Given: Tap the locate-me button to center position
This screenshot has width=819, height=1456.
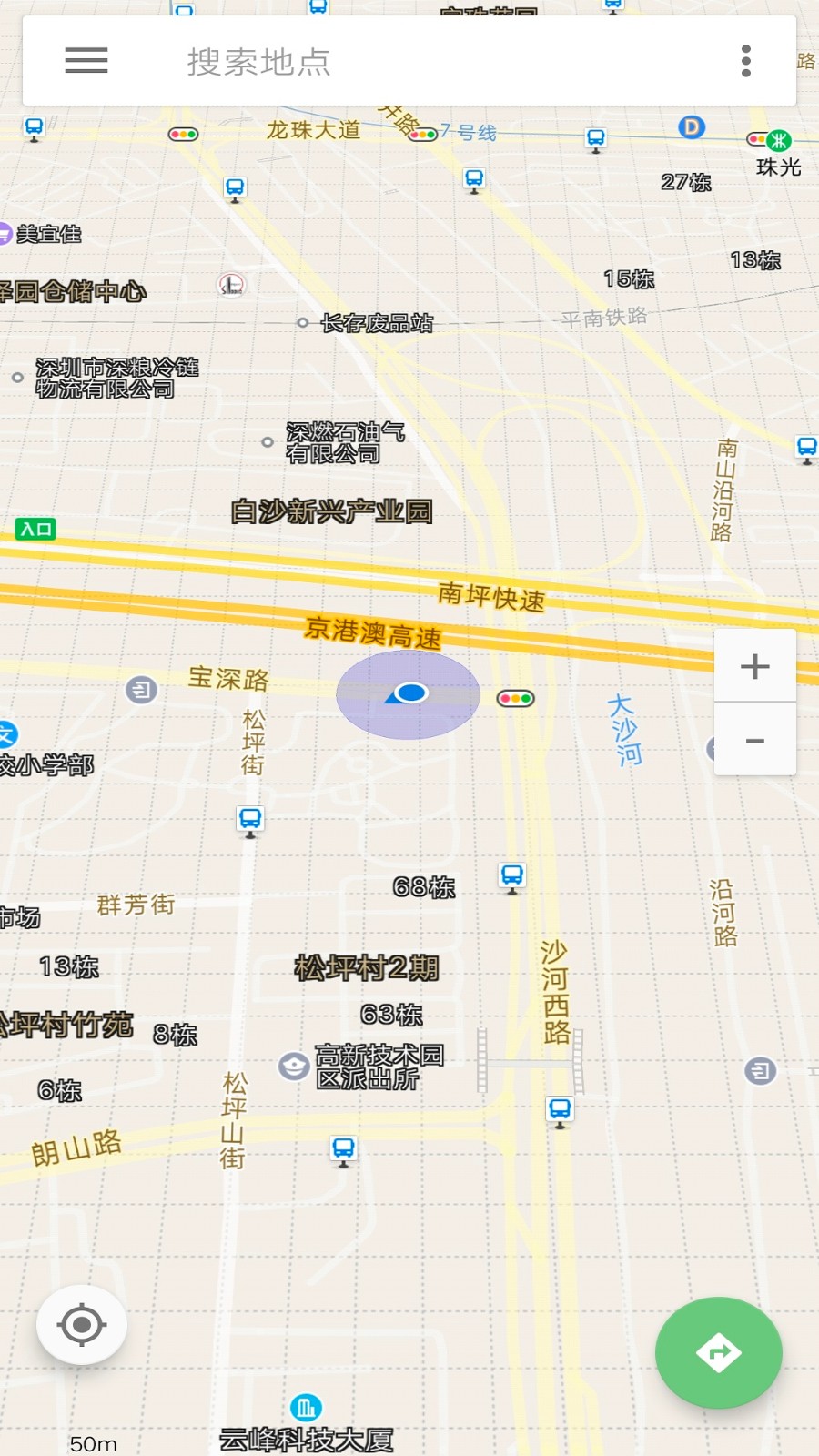Looking at the screenshot, I should (x=81, y=1325).
